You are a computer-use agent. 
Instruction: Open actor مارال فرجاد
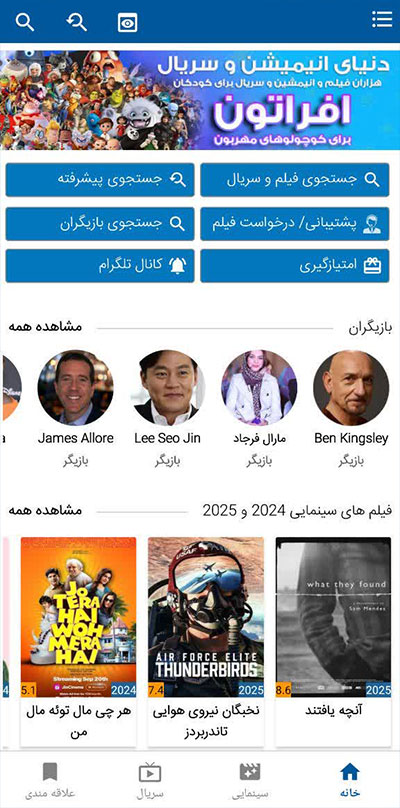point(259,408)
